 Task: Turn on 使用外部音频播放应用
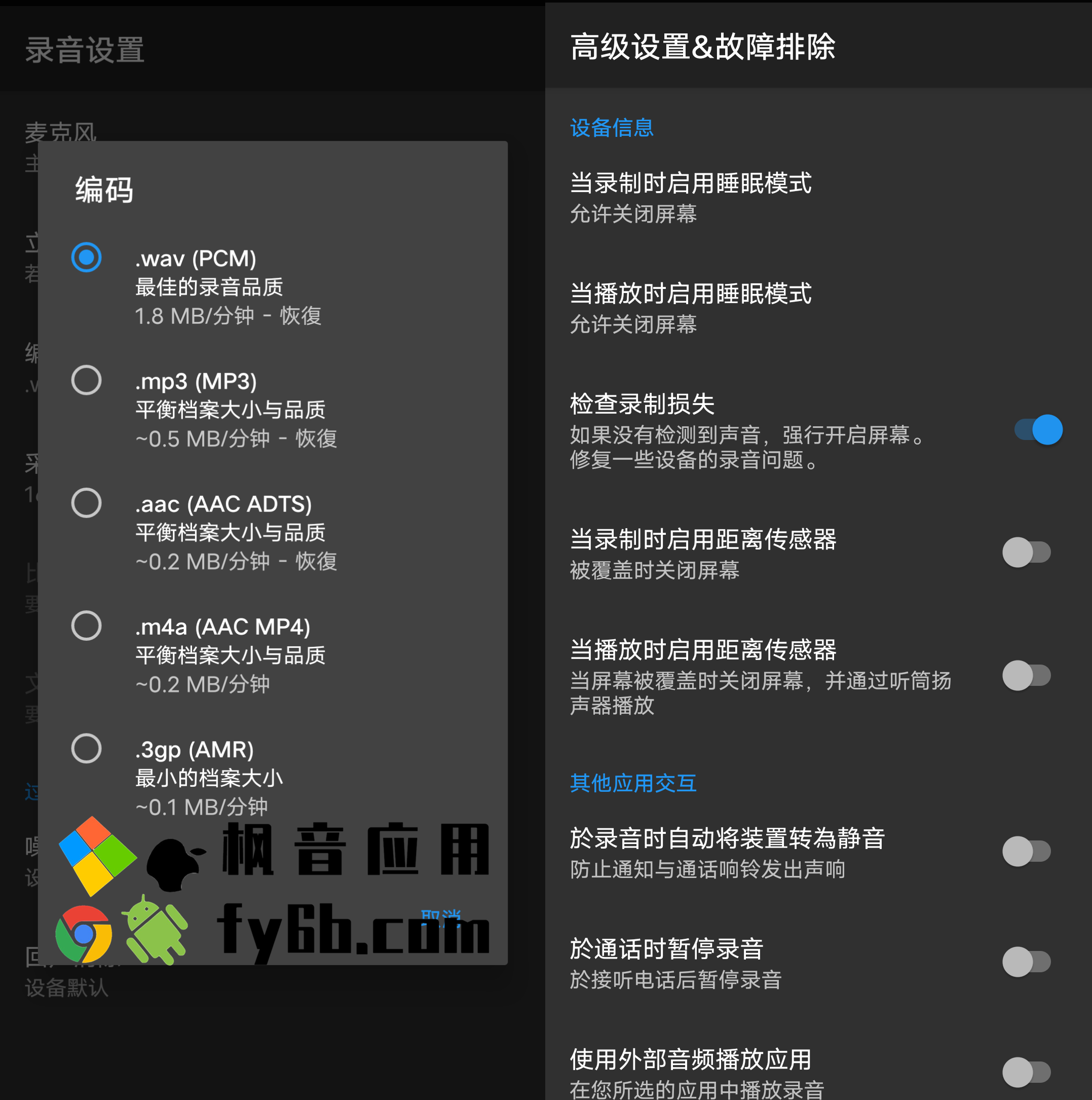pyautogui.click(x=1027, y=1072)
